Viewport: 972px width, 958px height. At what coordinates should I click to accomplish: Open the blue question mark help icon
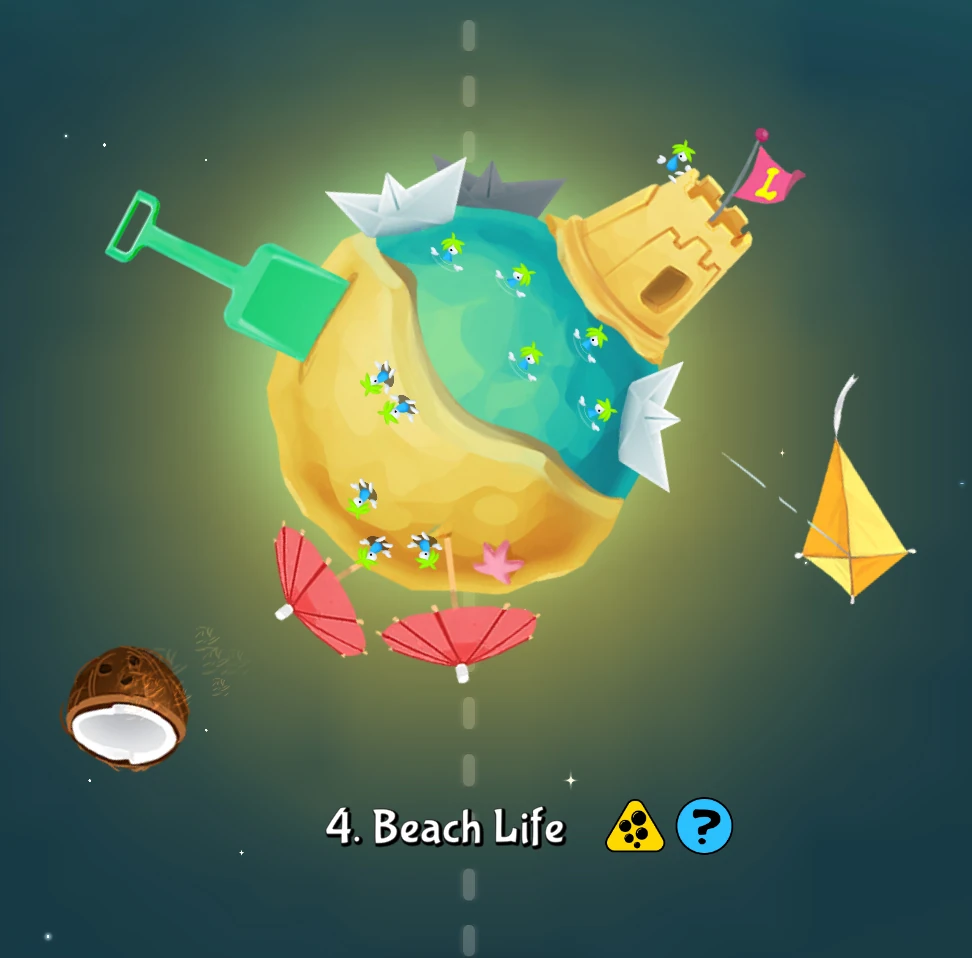pyautogui.click(x=704, y=826)
